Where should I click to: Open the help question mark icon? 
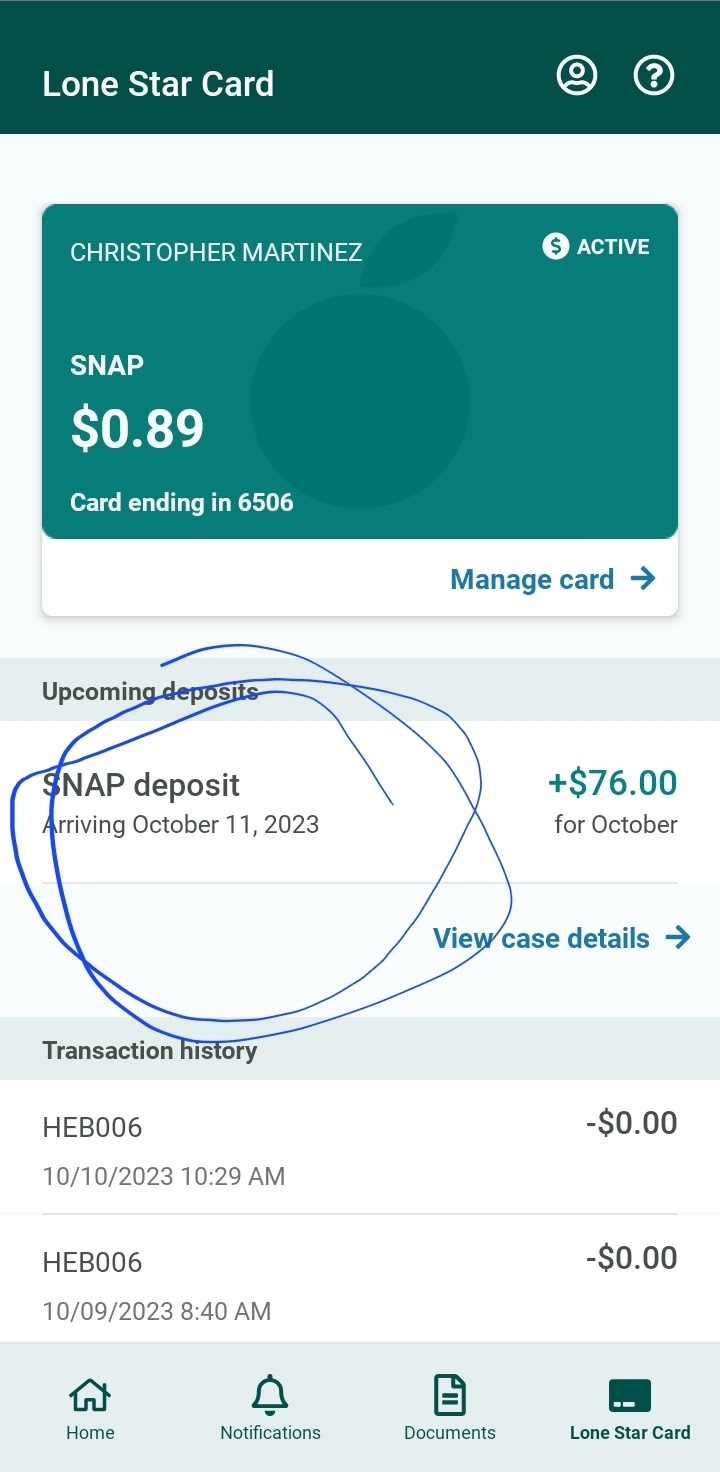pos(655,76)
